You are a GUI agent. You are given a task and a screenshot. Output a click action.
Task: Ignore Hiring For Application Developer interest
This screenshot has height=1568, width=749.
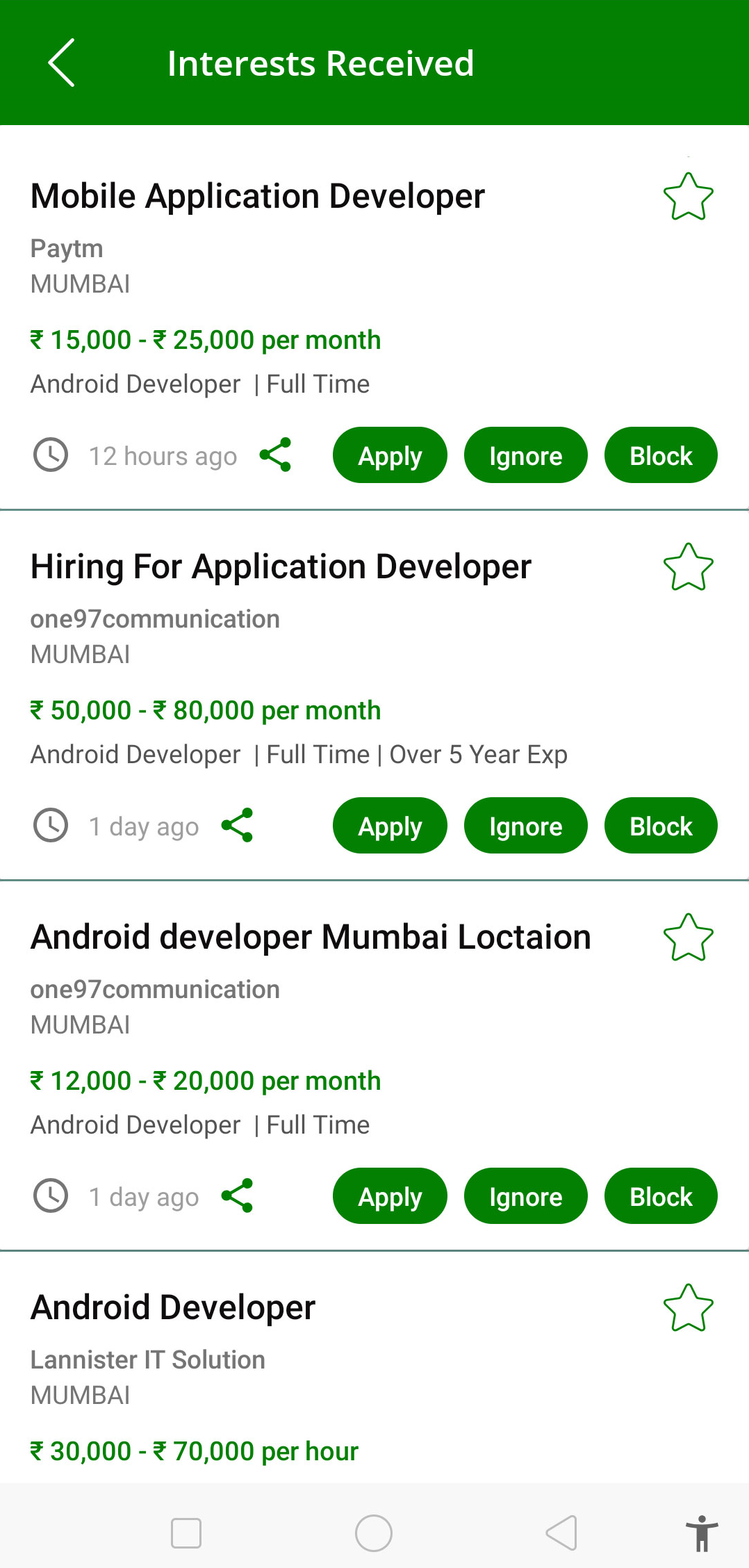pos(525,826)
